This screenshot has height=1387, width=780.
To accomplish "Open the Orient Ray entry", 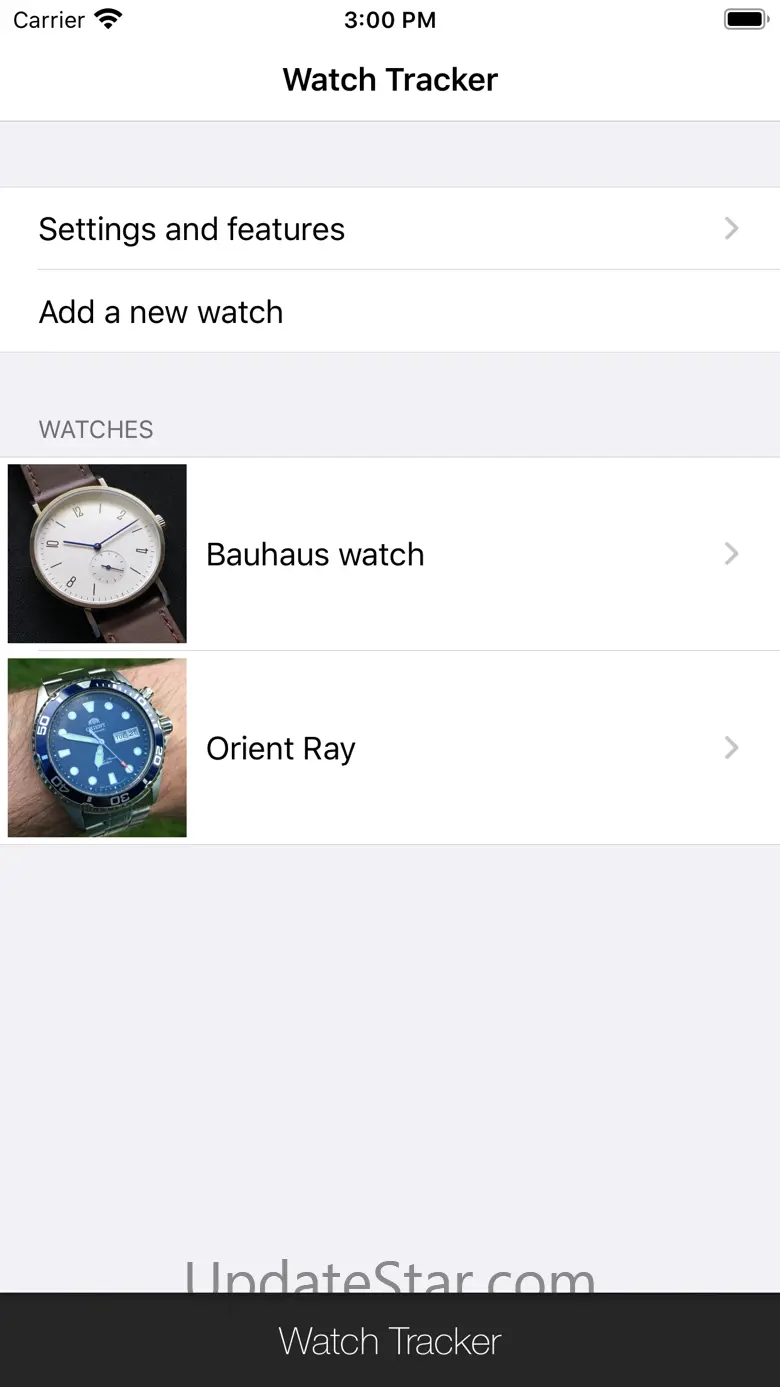I will click(x=390, y=748).
